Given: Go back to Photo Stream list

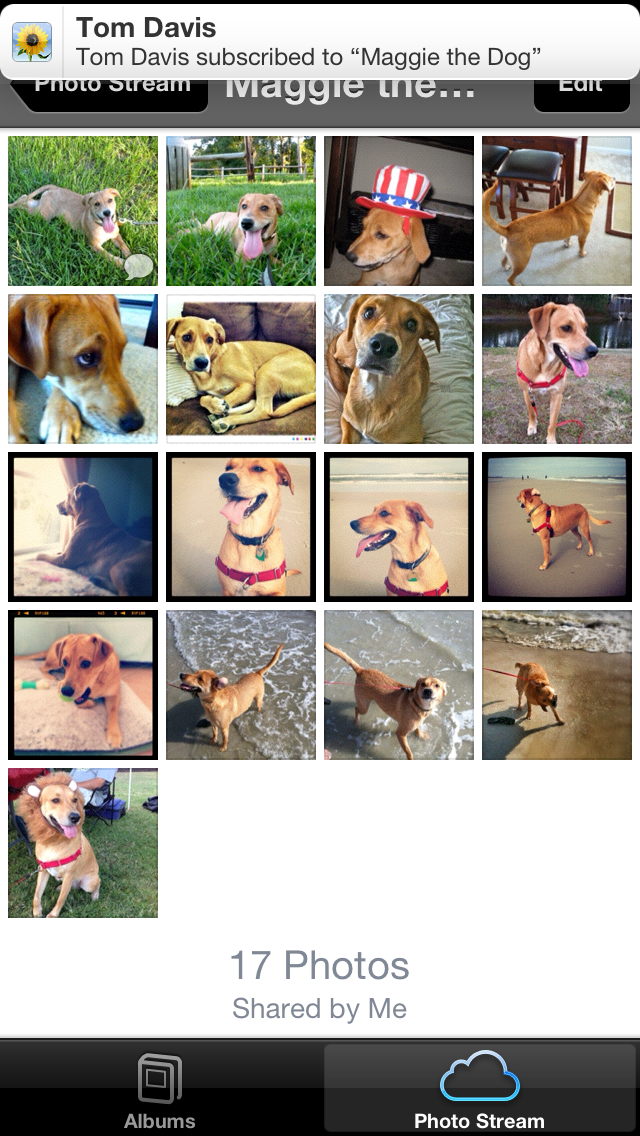Looking at the screenshot, I should 110,88.
